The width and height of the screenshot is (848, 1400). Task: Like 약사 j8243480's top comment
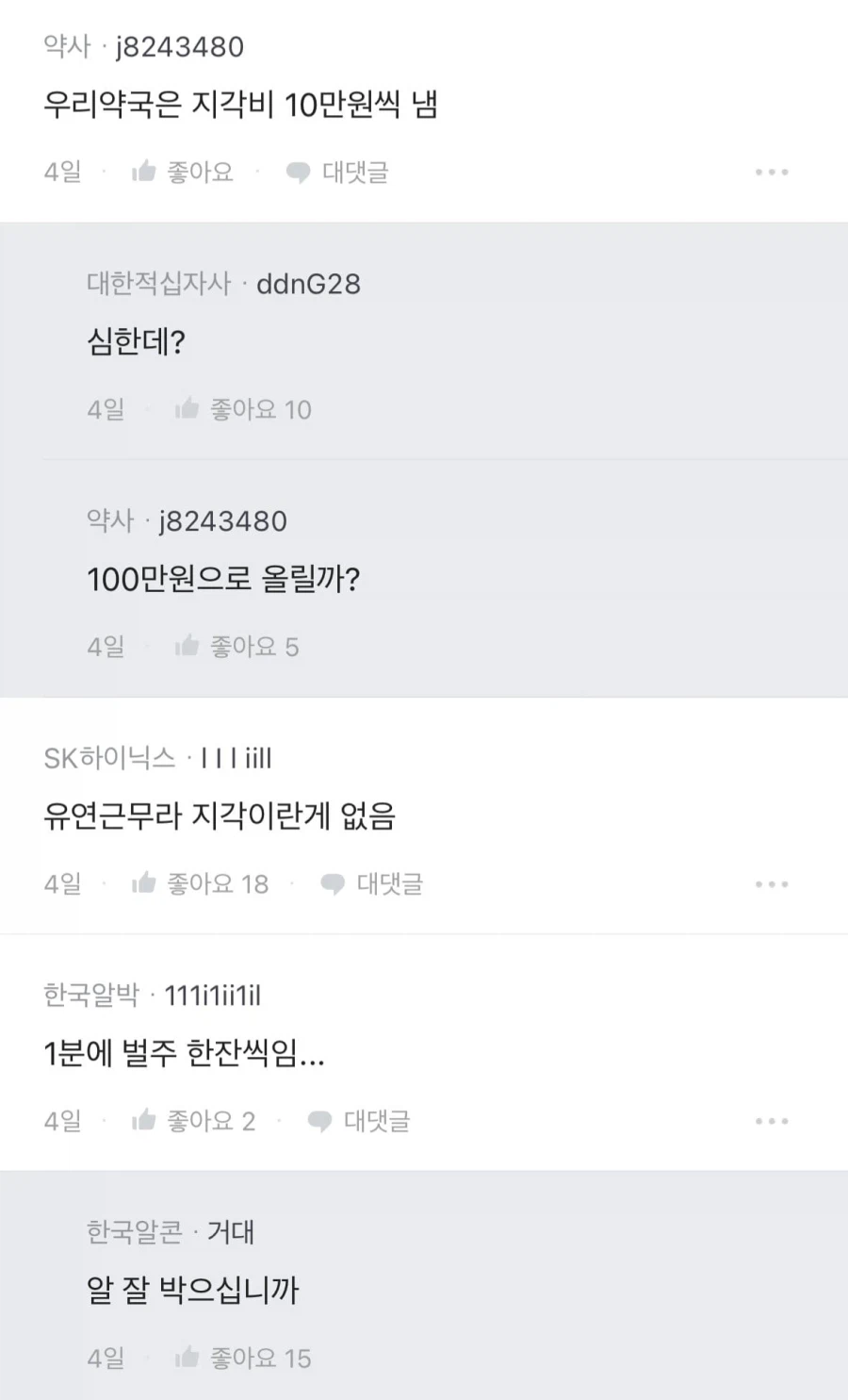click(x=145, y=172)
